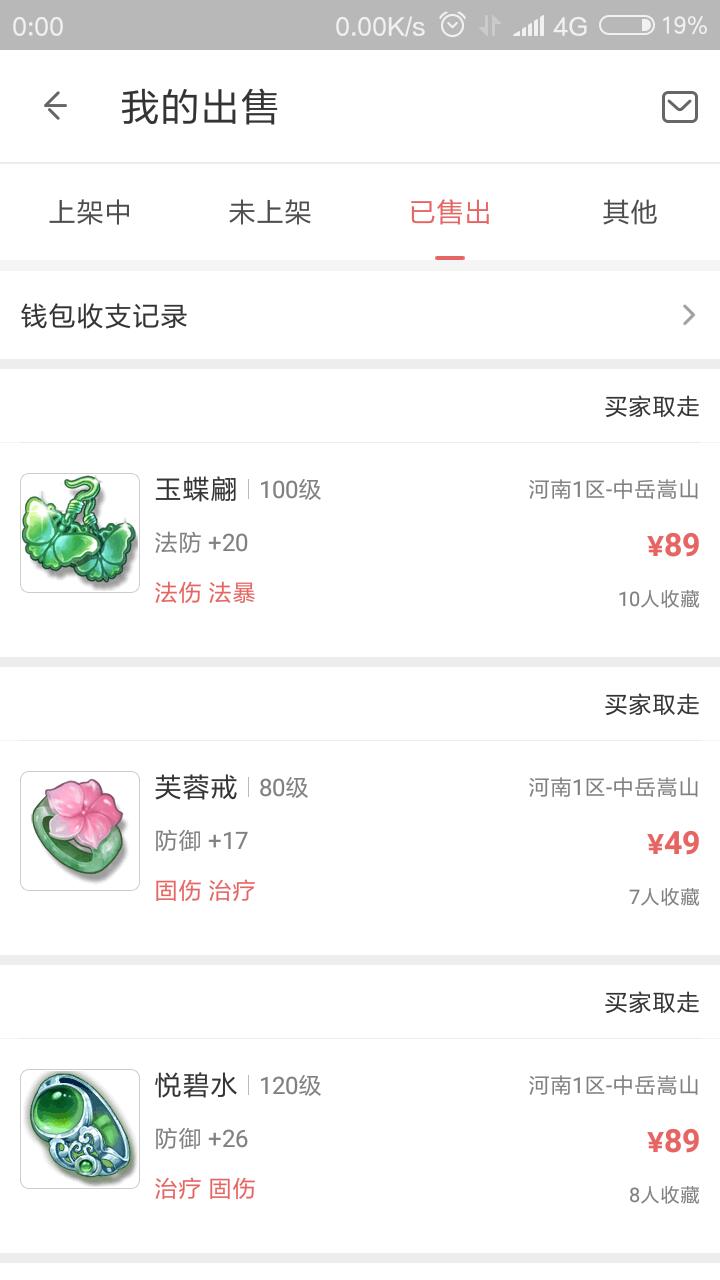Open the messages envelope icon
720x1280 pixels.
click(x=679, y=107)
